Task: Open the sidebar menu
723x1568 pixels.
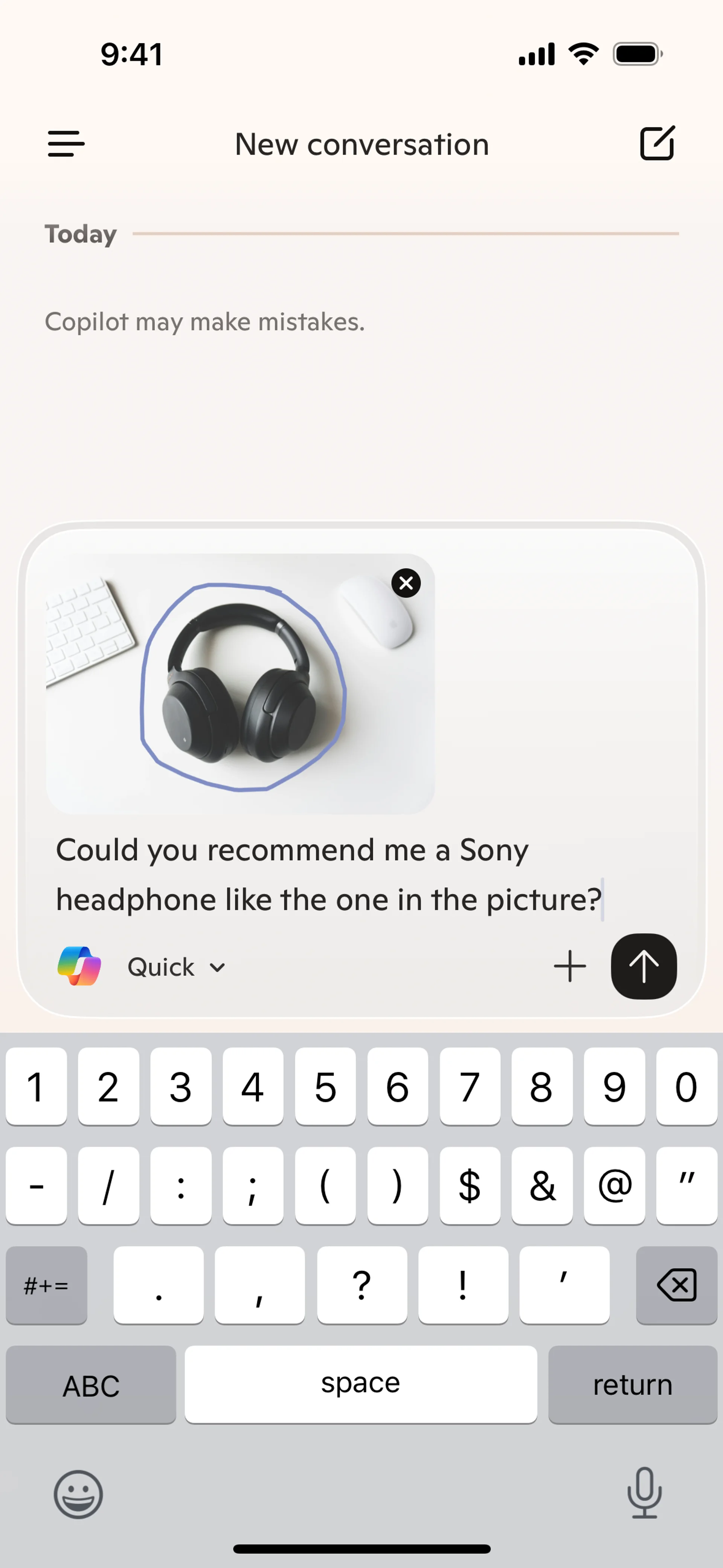Action: click(66, 144)
